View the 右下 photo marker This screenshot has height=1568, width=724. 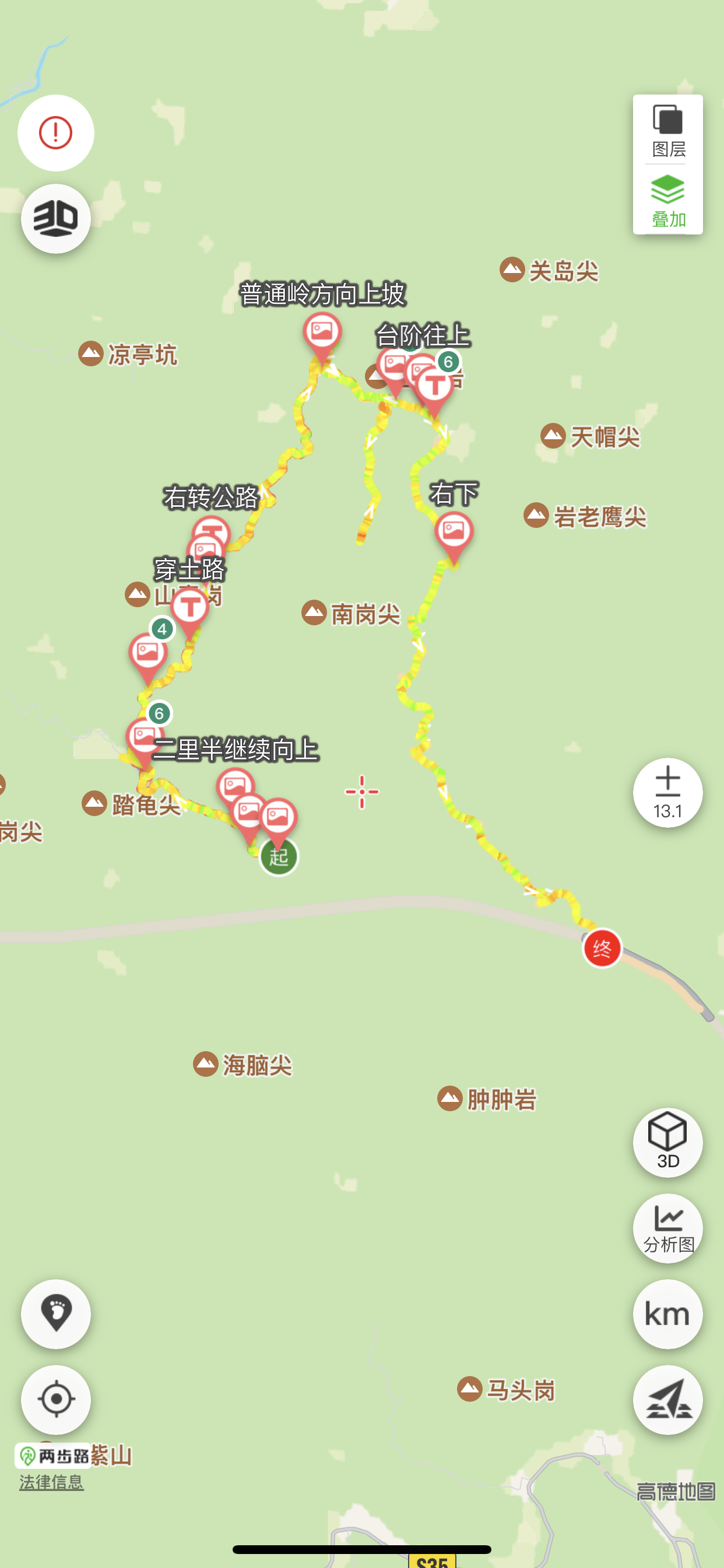454,532
